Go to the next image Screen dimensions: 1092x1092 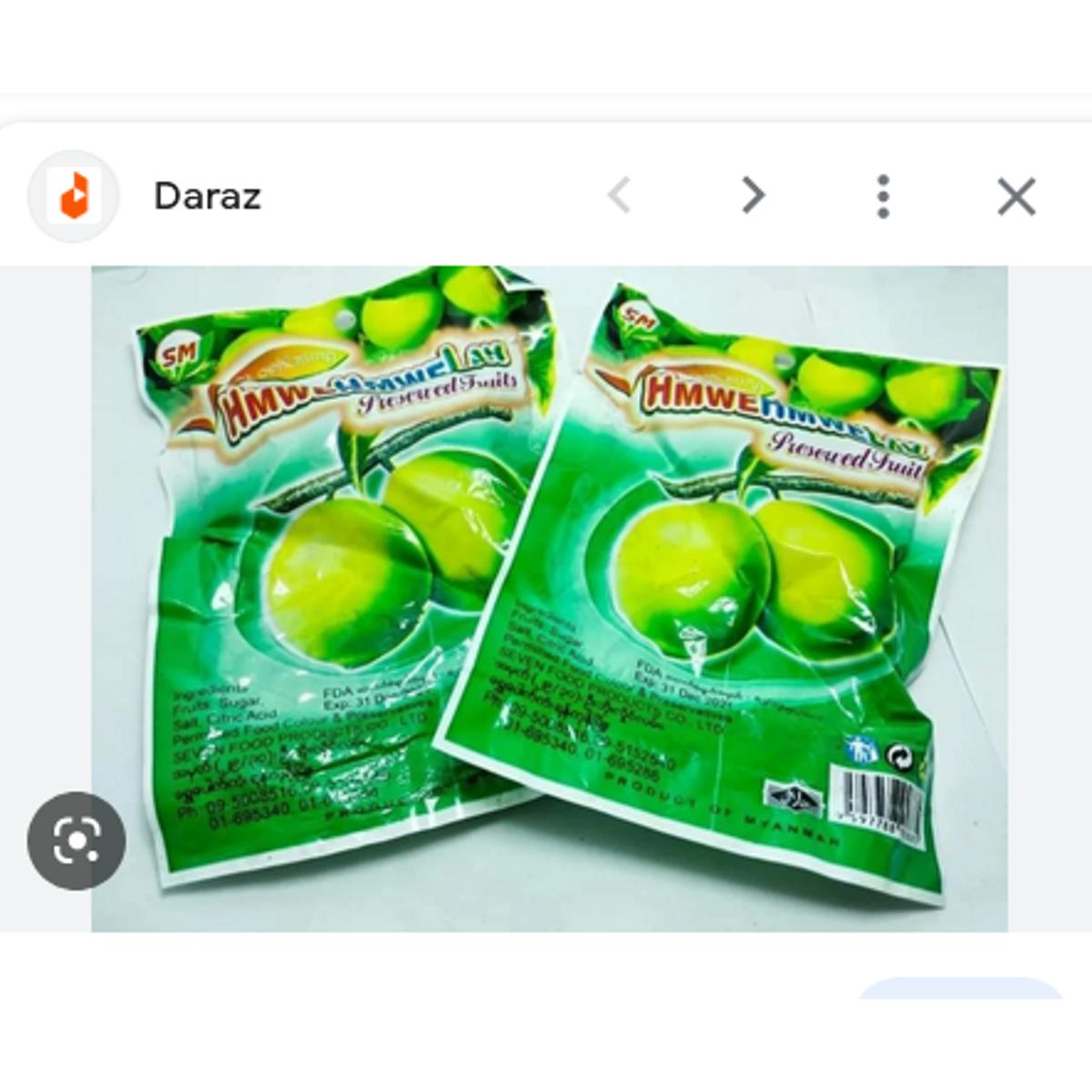[x=753, y=196]
